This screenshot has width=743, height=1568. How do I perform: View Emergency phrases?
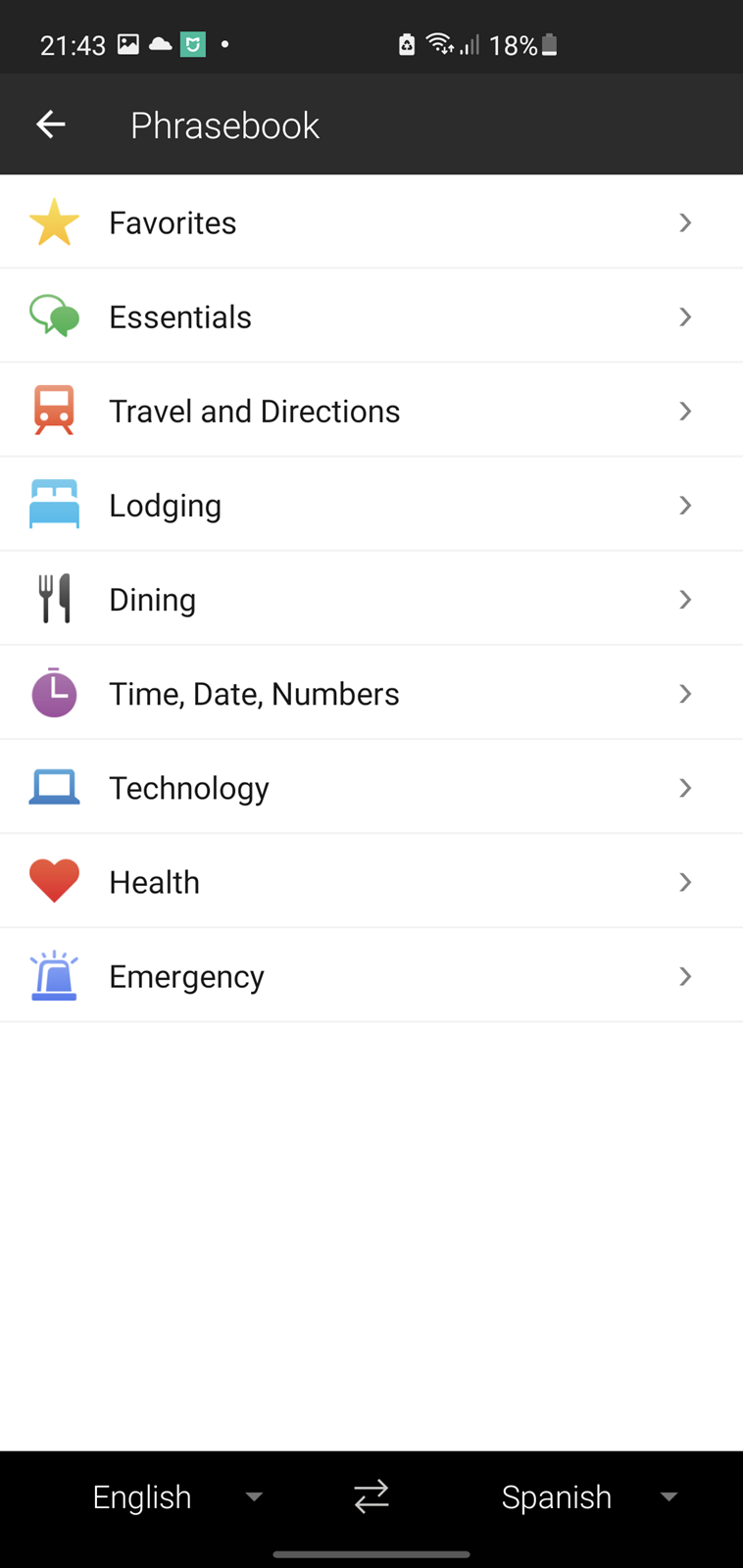(x=371, y=975)
